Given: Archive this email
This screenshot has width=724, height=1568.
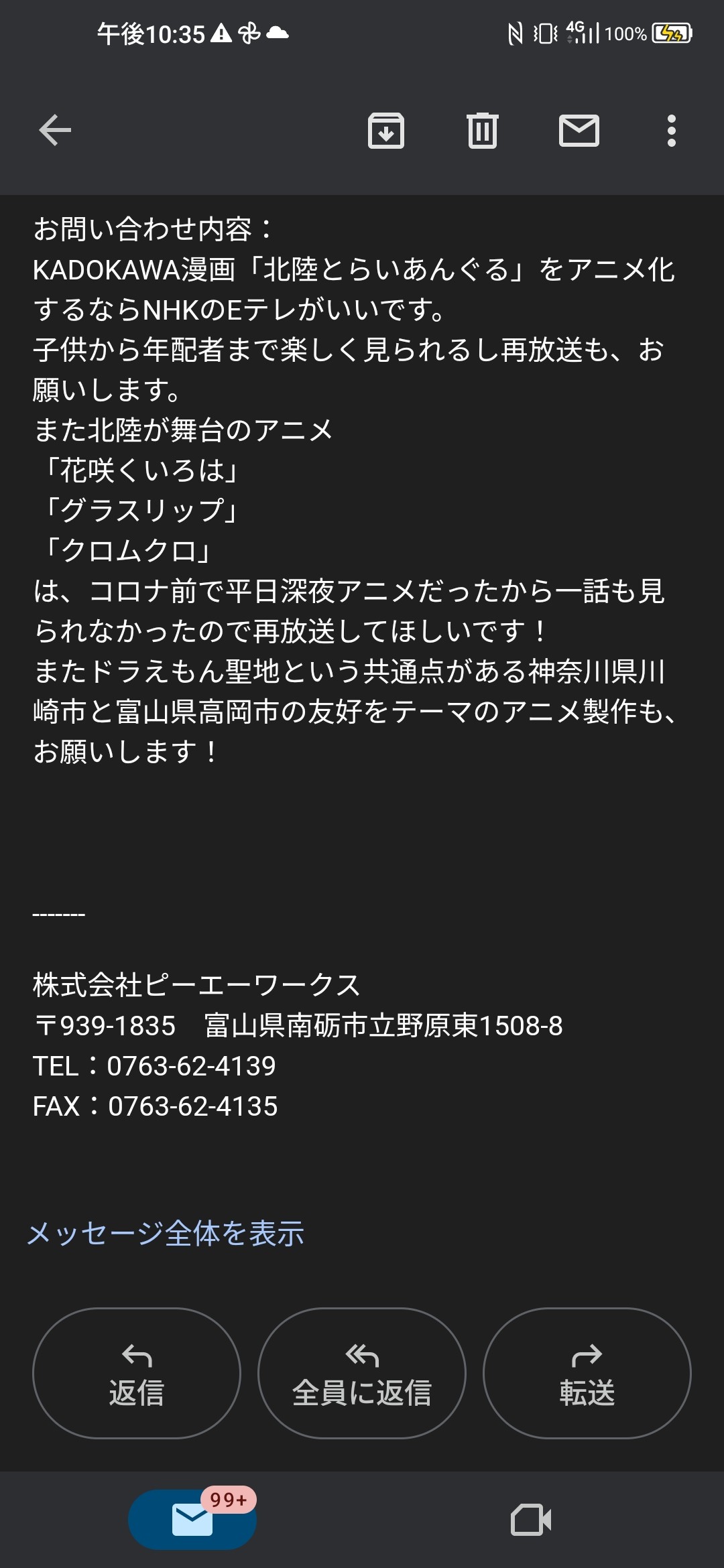Looking at the screenshot, I should (x=386, y=130).
